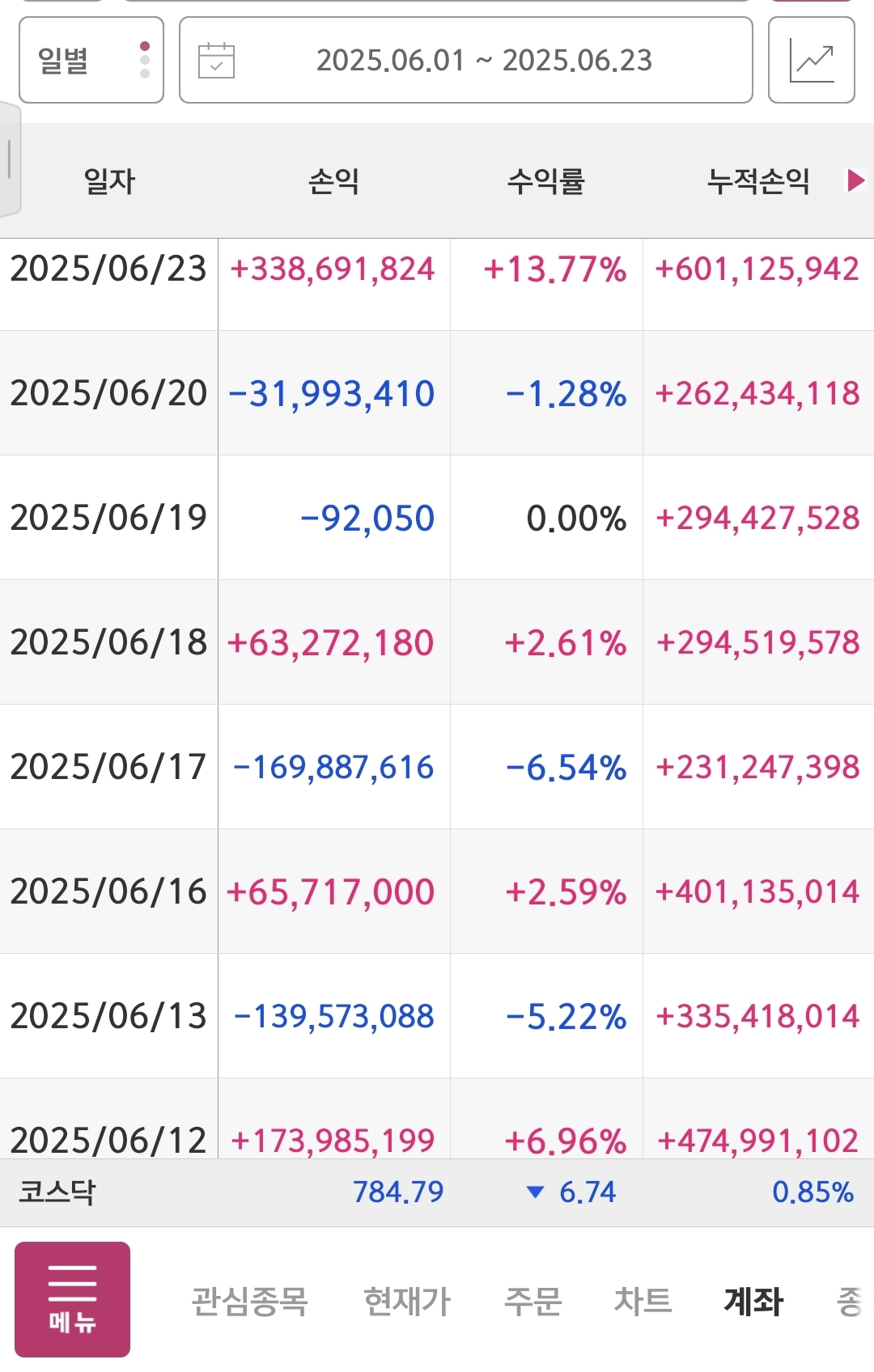This screenshot has width=874, height=1372.
Task: Switch to the 차트 tab
Action: 643,1302
